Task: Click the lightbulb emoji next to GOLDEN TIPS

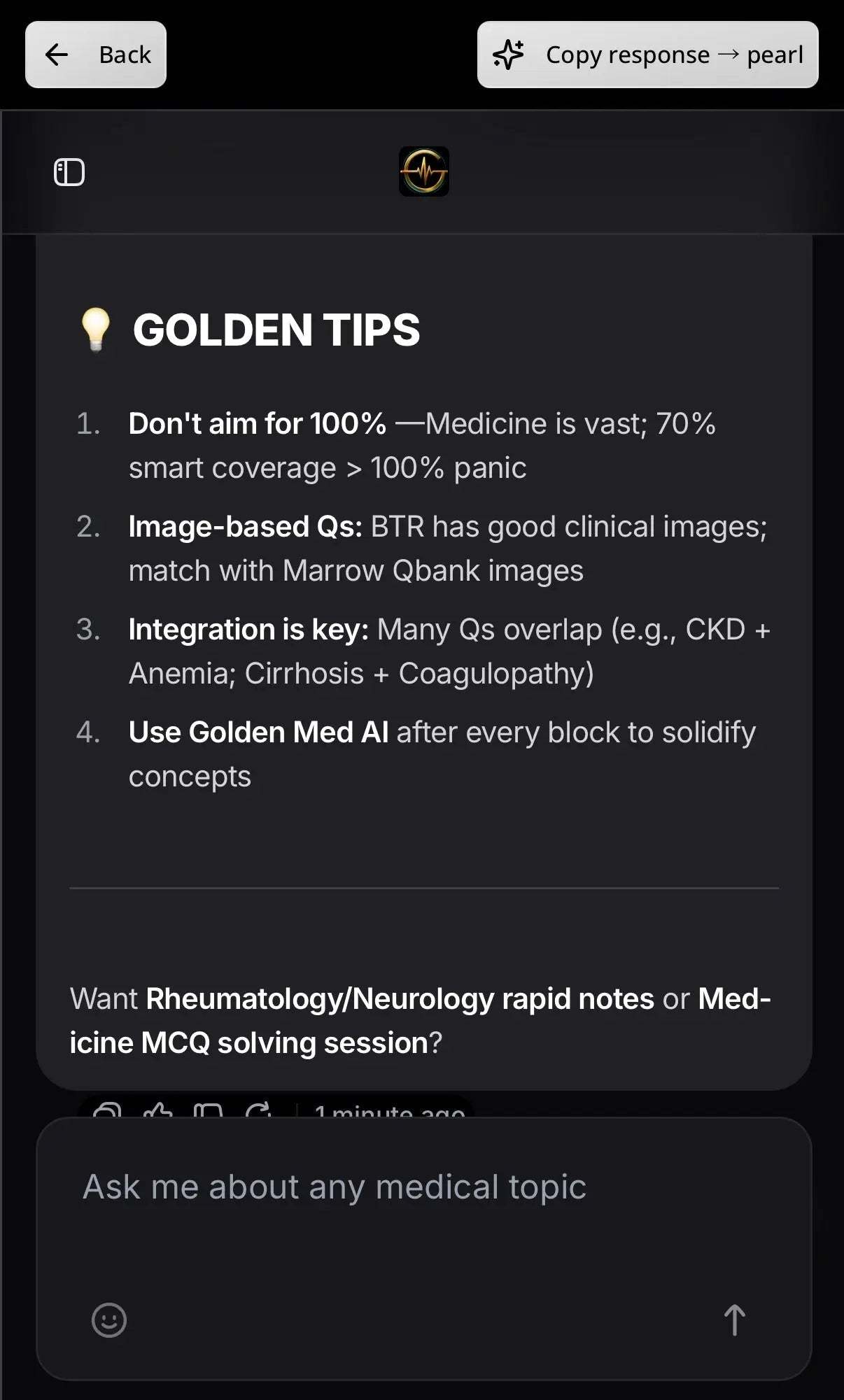Action: (97, 330)
